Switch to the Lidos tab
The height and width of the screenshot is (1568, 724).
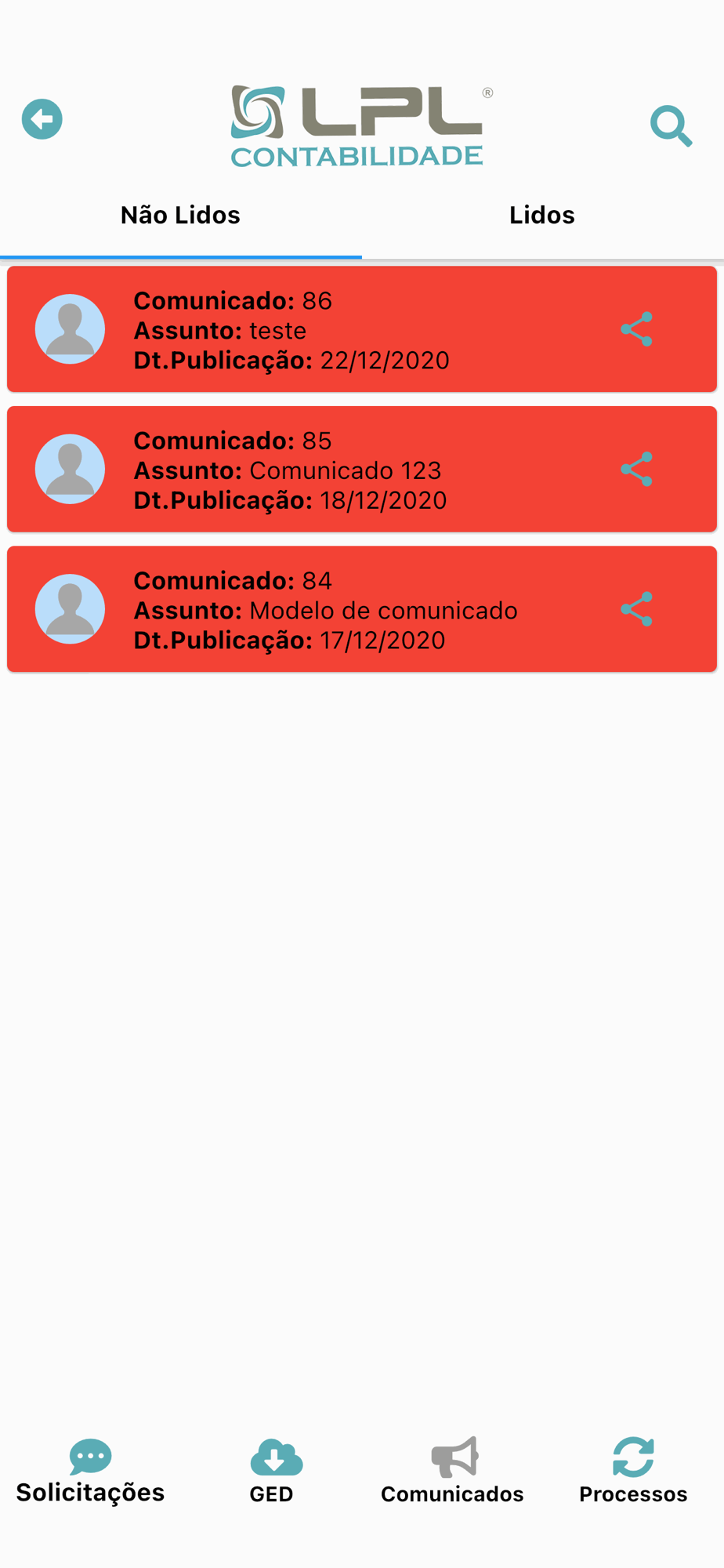click(x=542, y=216)
